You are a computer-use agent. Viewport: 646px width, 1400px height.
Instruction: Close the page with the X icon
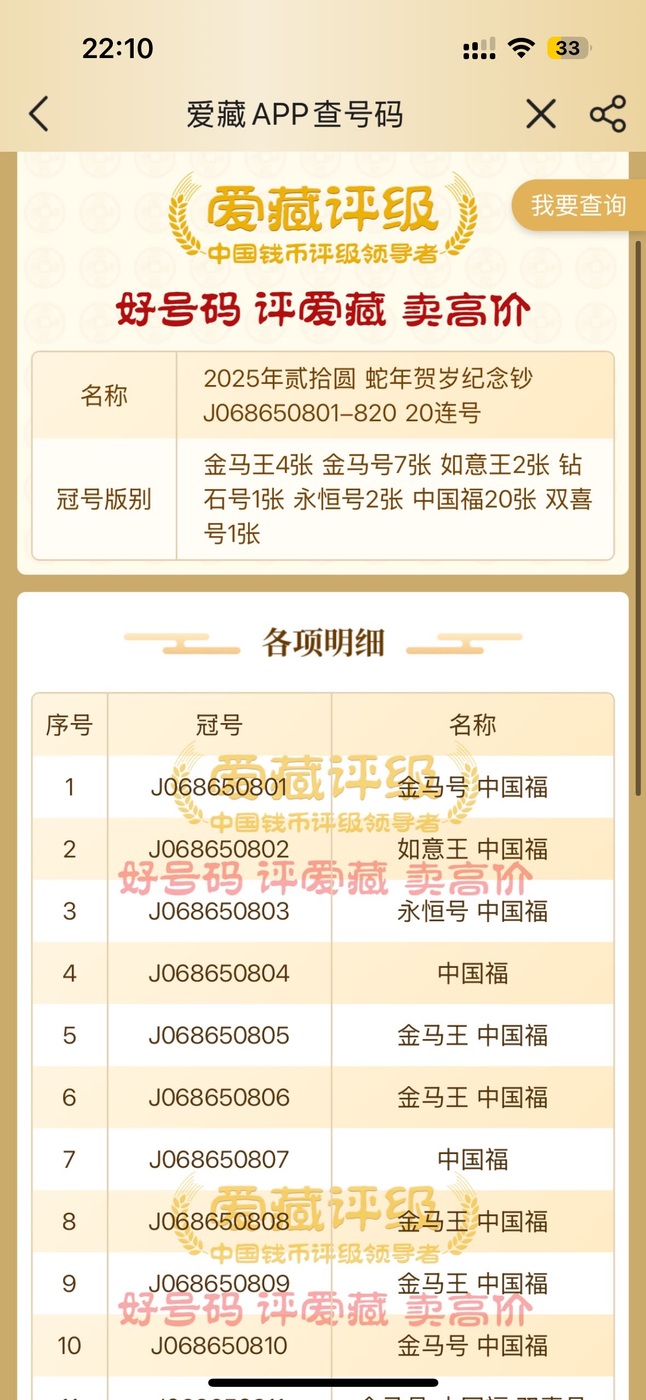tap(541, 114)
